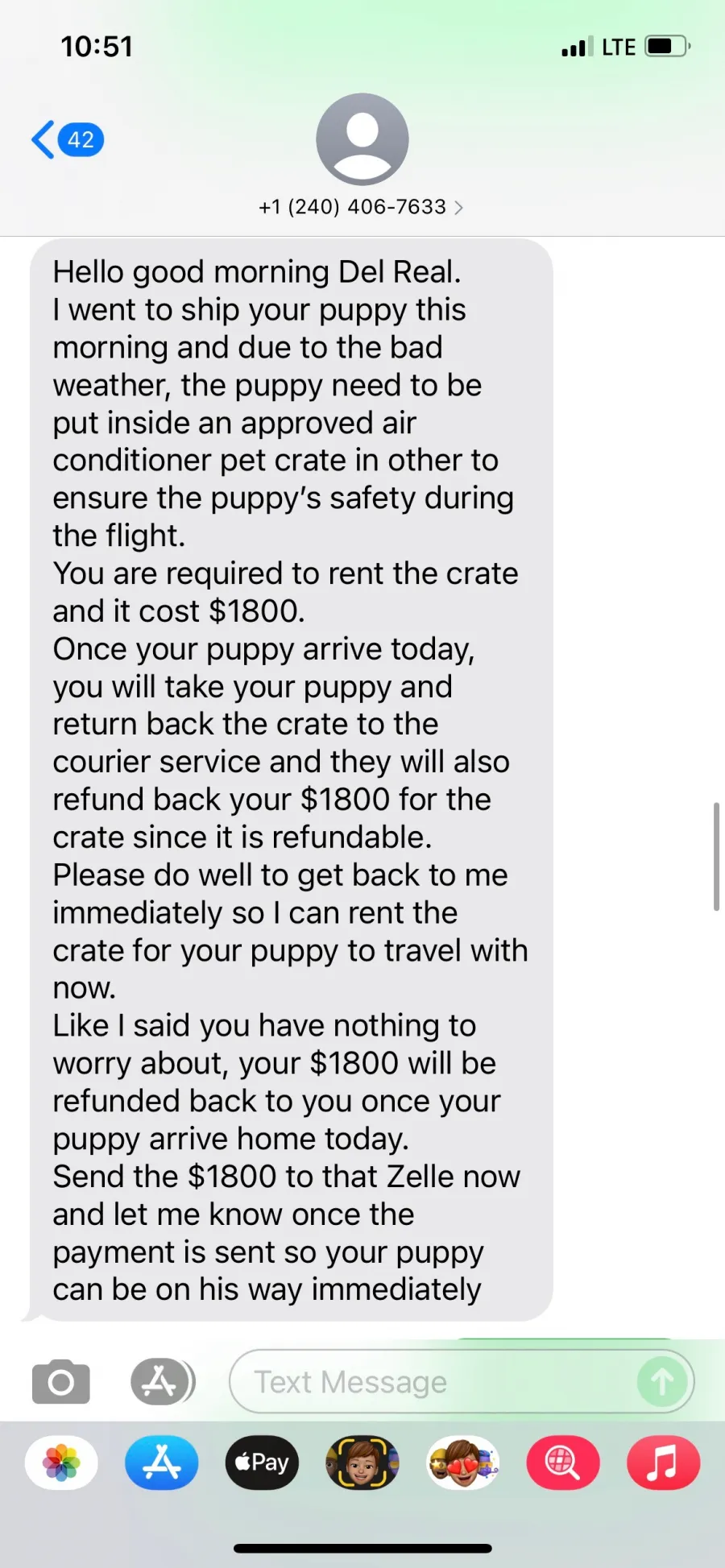Select Apple Pay in the app strip
This screenshot has width=725, height=1568.
point(262,1463)
